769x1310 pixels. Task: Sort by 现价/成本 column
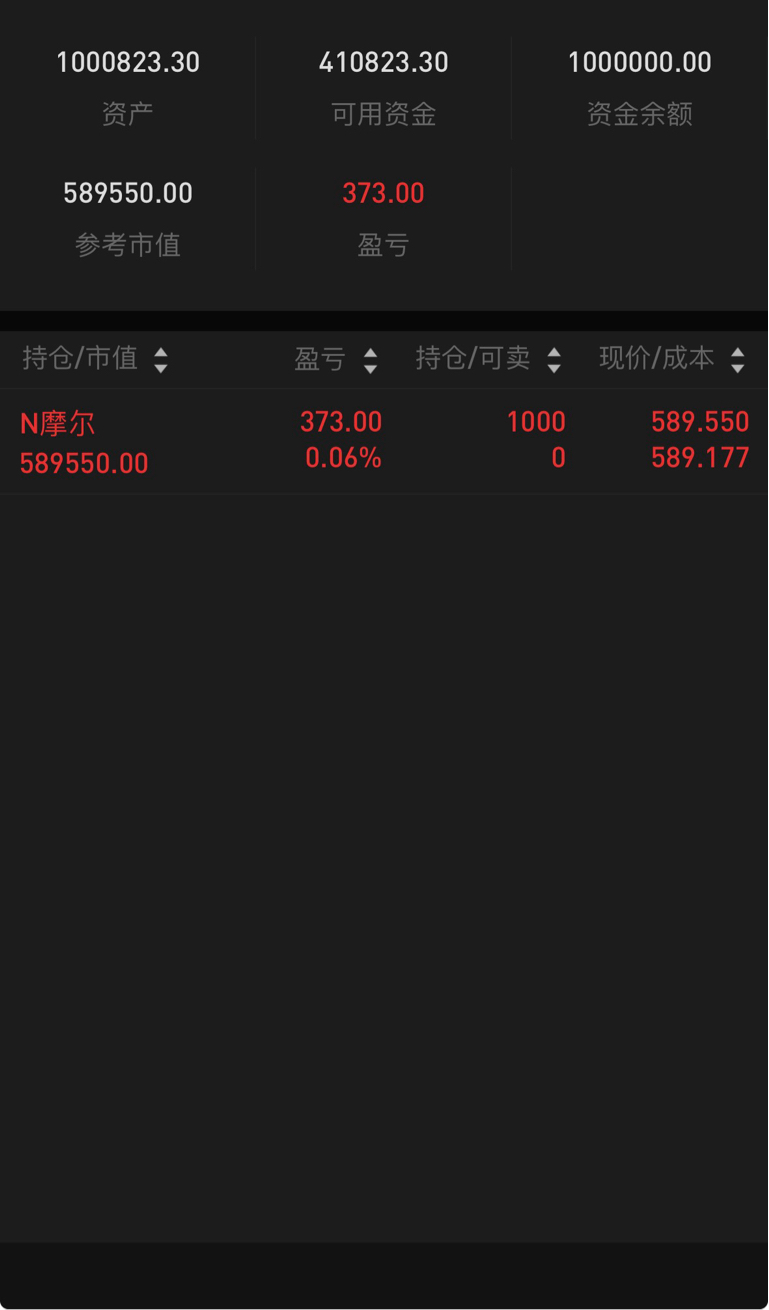(x=672, y=359)
